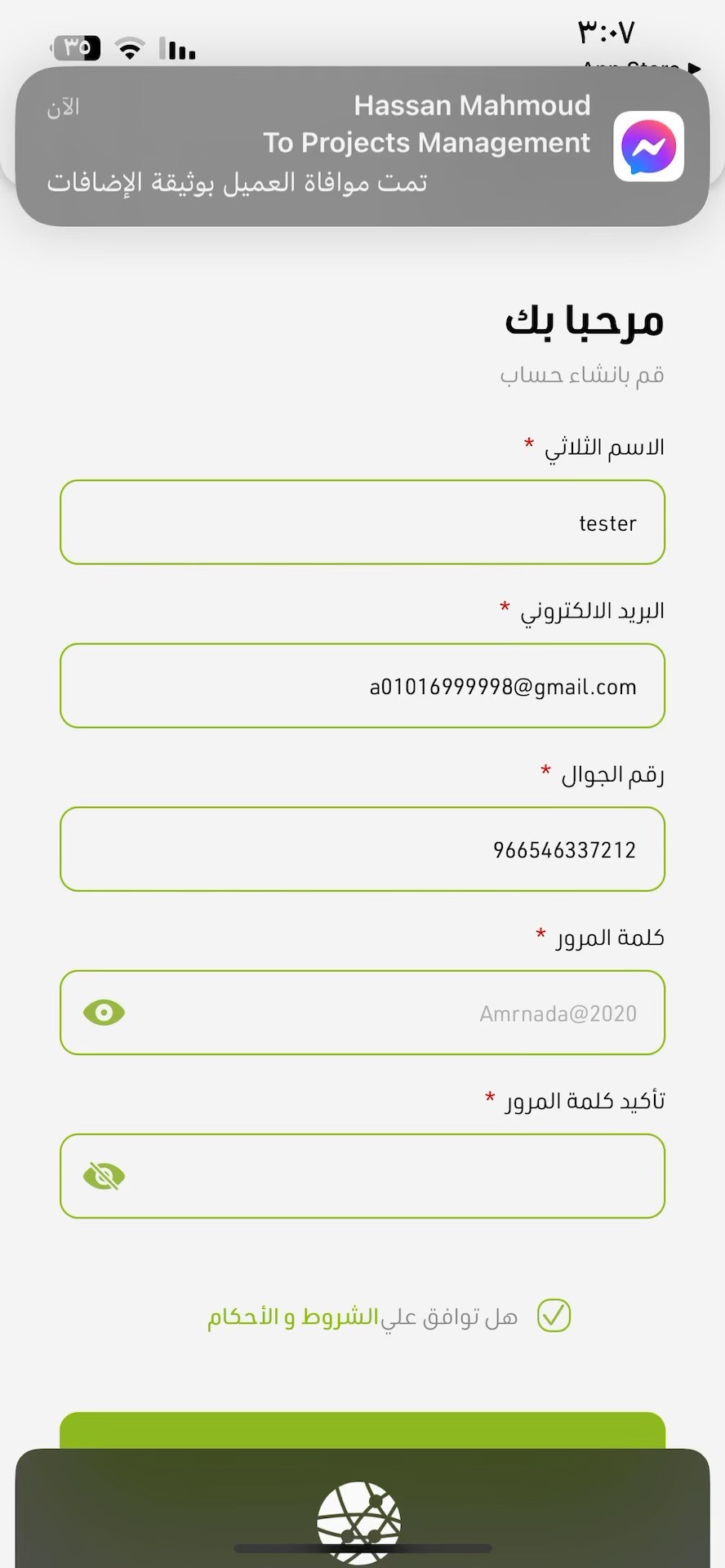Open the الشروط و الأحكام terms link
Image resolution: width=725 pixels, height=1568 pixels.
[292, 1317]
